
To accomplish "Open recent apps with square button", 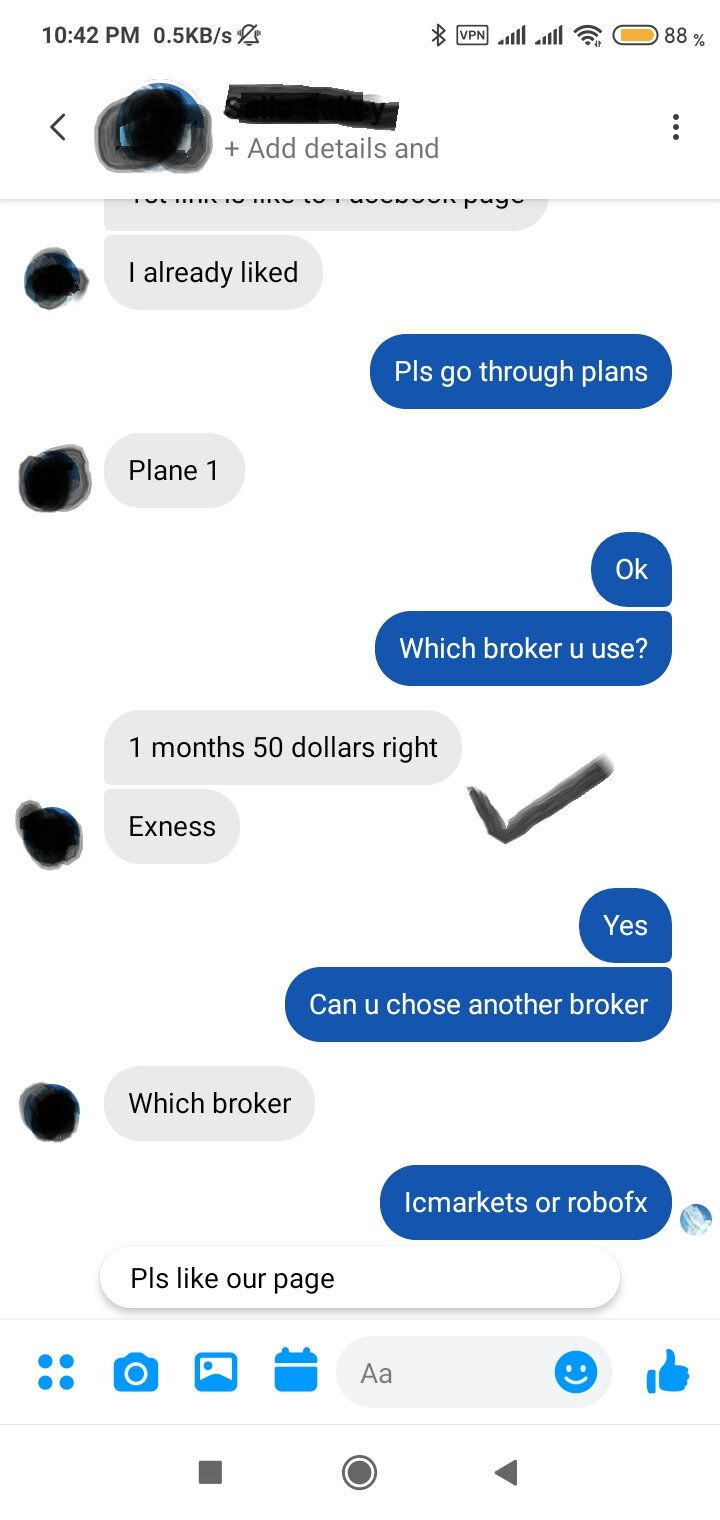I will pos(210,1472).
